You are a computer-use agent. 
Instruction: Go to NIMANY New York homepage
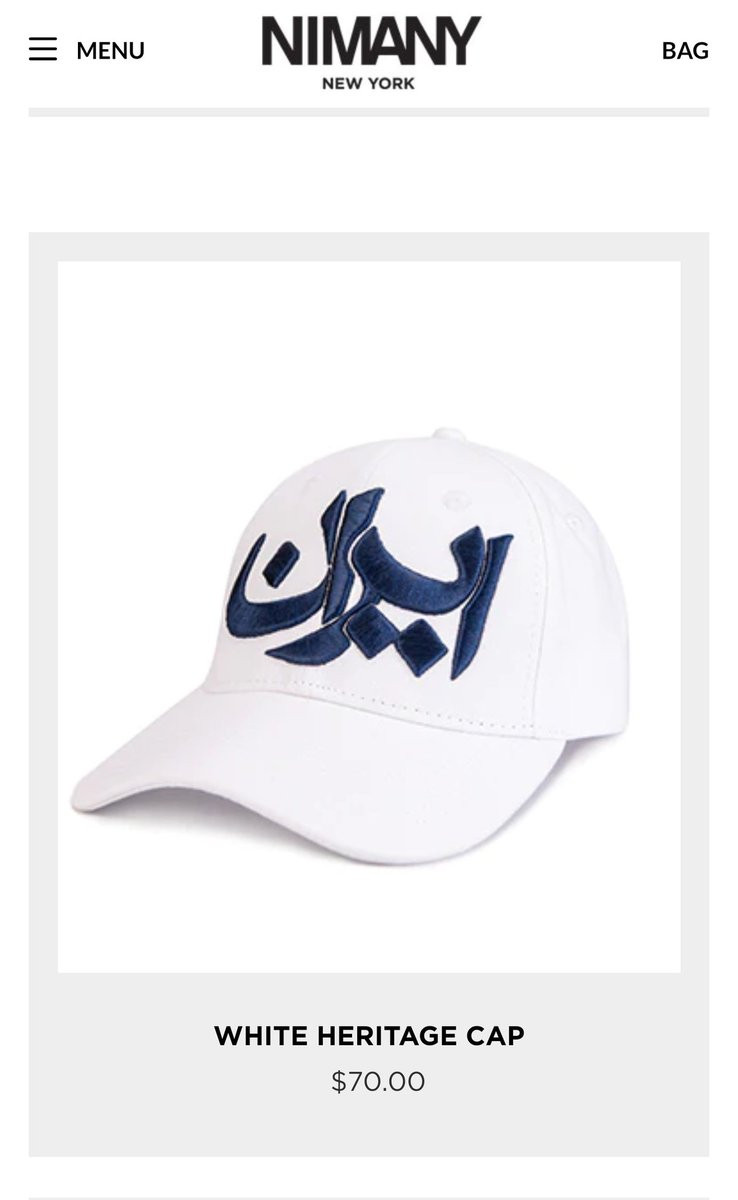coord(370,52)
